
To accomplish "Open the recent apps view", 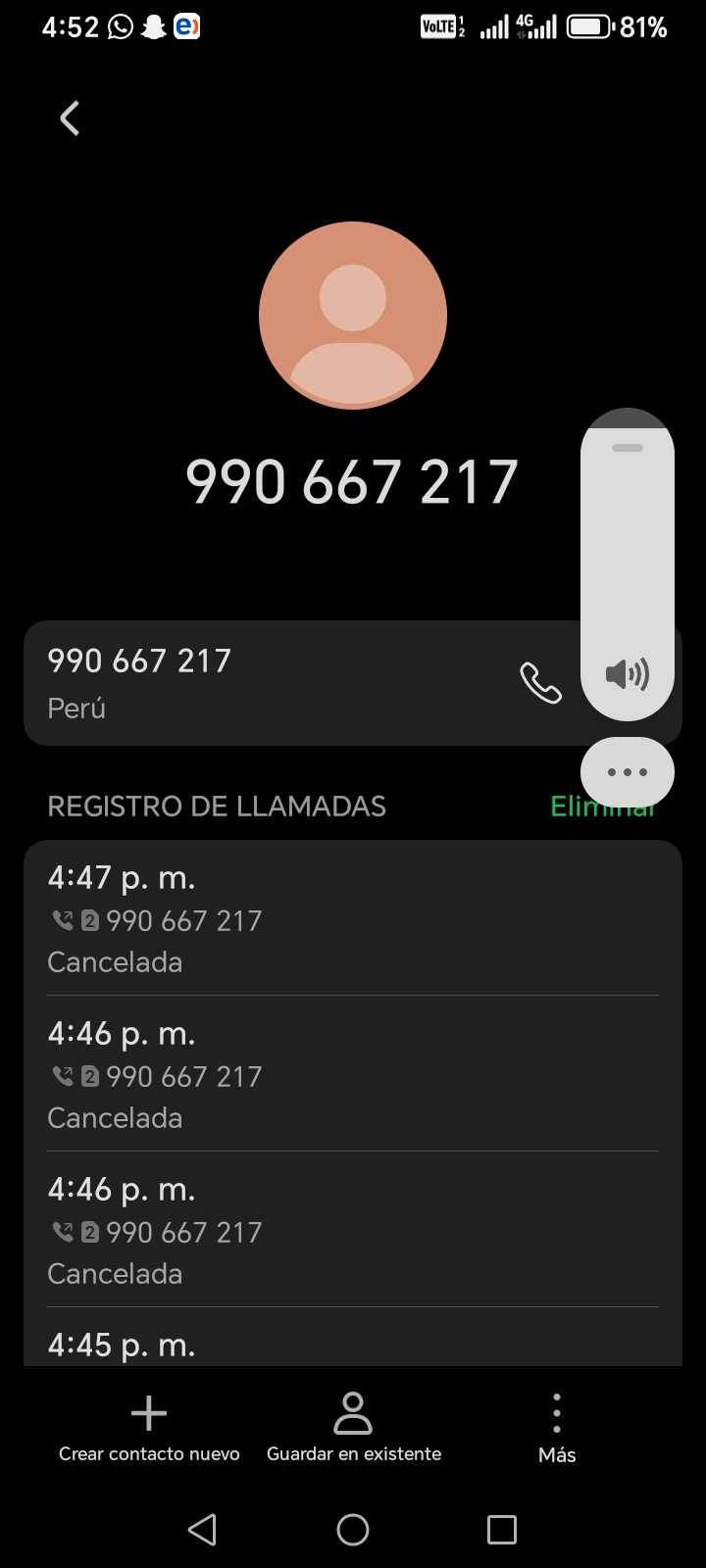I will pyautogui.click(x=501, y=1529).
